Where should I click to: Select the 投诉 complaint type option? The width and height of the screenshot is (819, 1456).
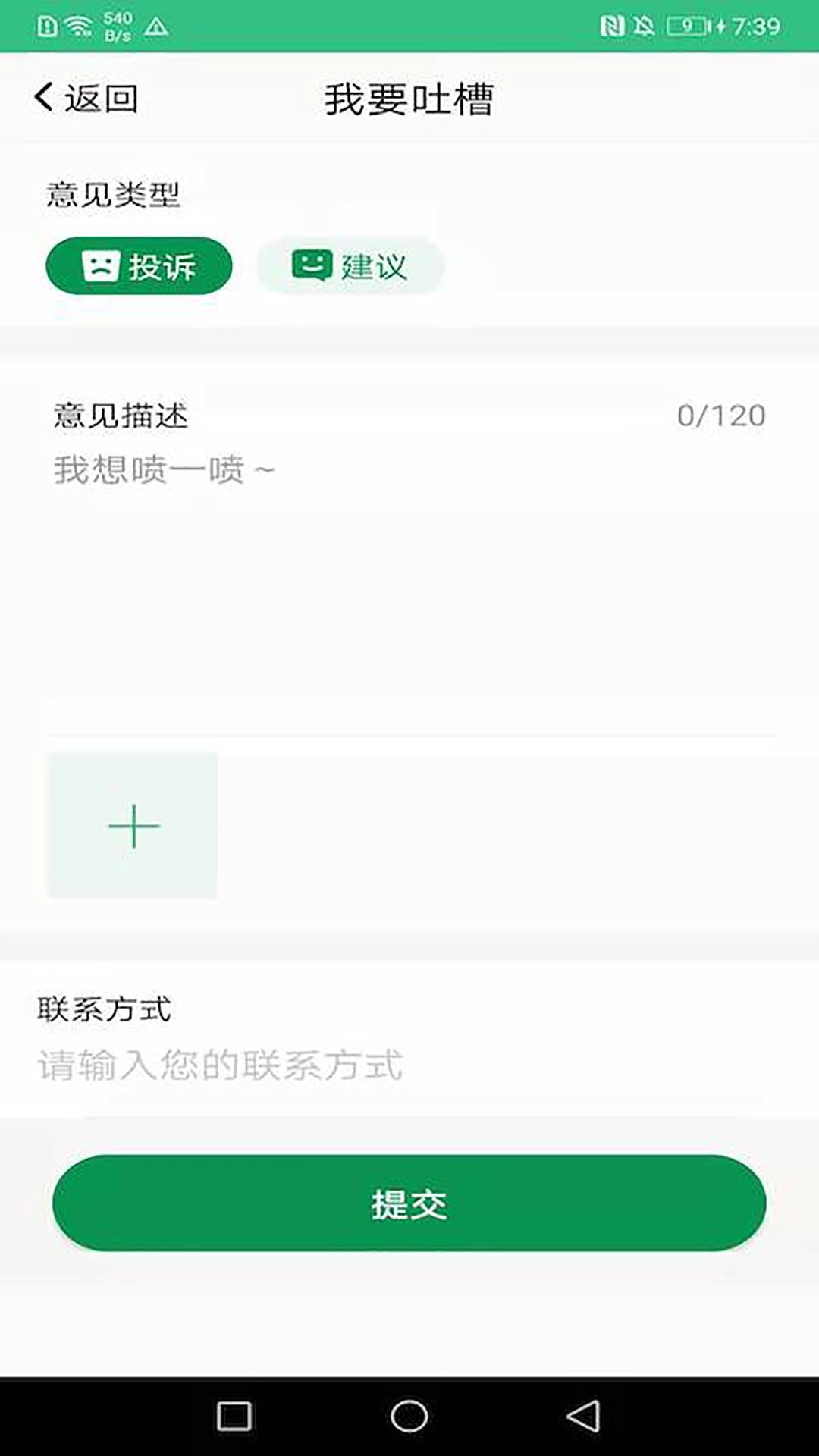point(139,265)
